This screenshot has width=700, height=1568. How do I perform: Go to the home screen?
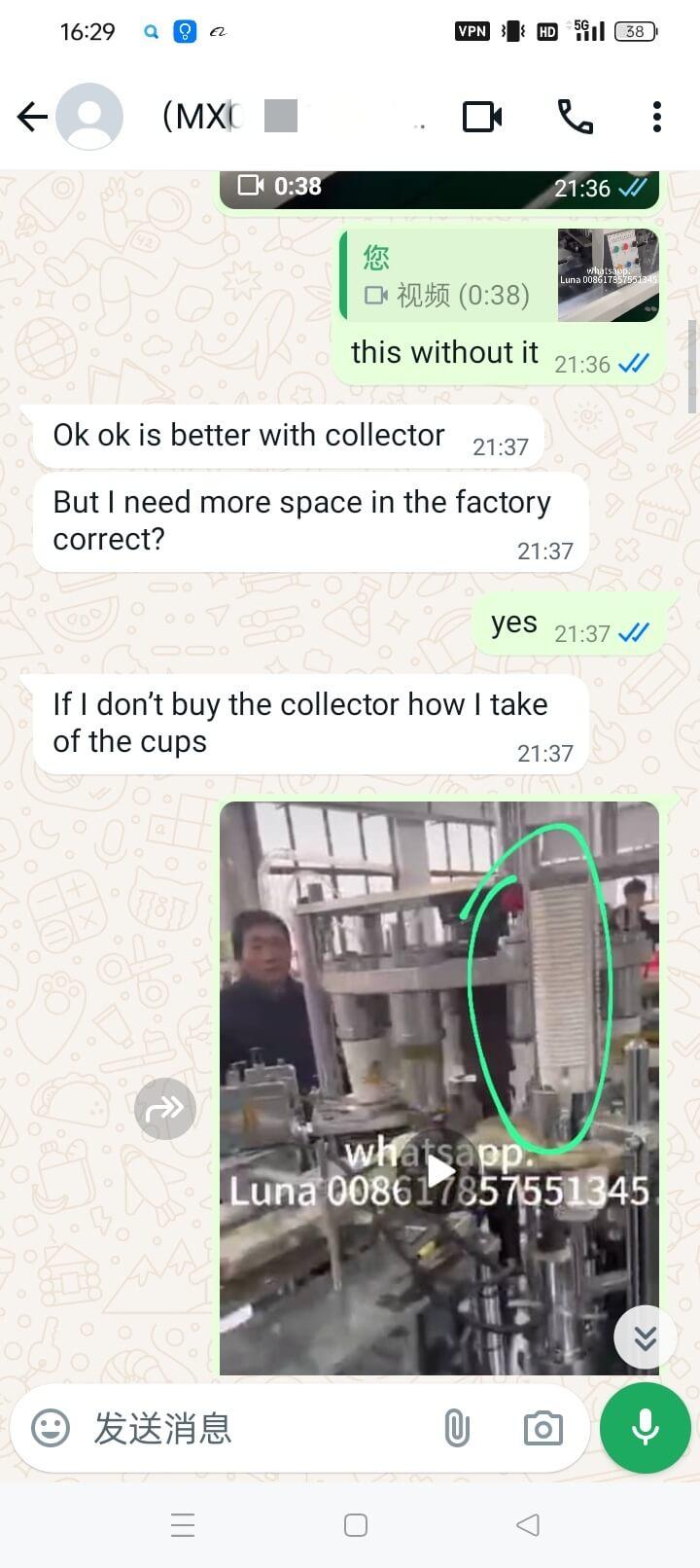point(356,1524)
